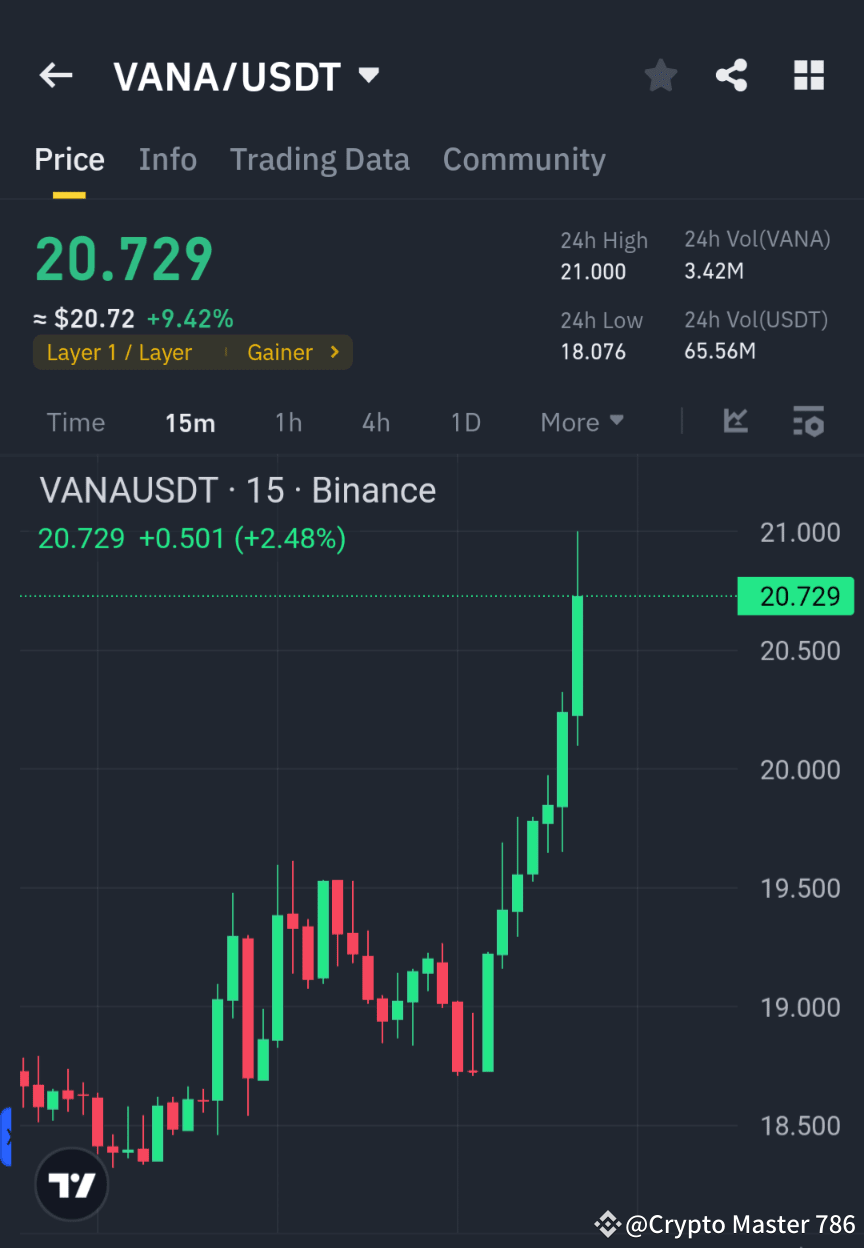Expand the More timeframe options dropdown

(x=581, y=422)
